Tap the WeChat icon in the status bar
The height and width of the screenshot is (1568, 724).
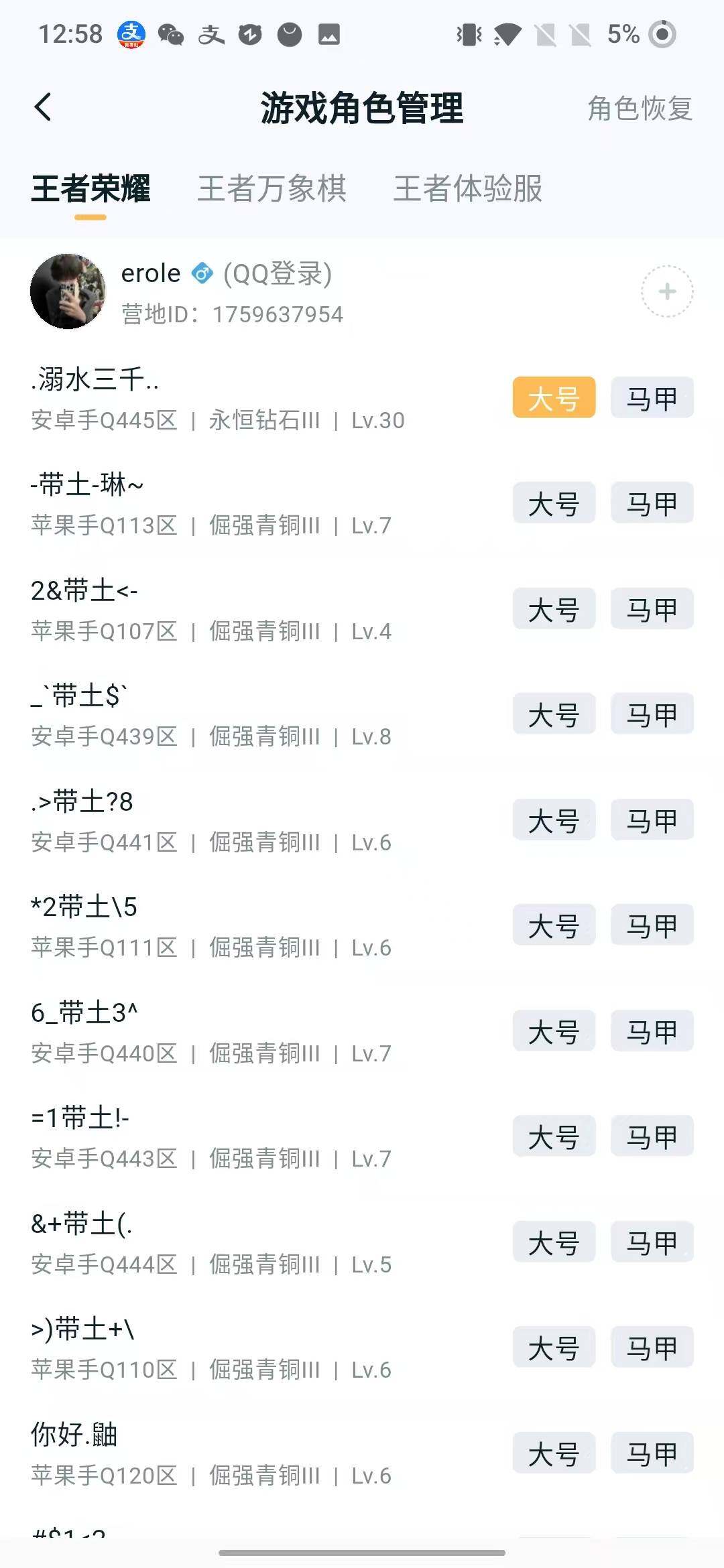pos(170,35)
